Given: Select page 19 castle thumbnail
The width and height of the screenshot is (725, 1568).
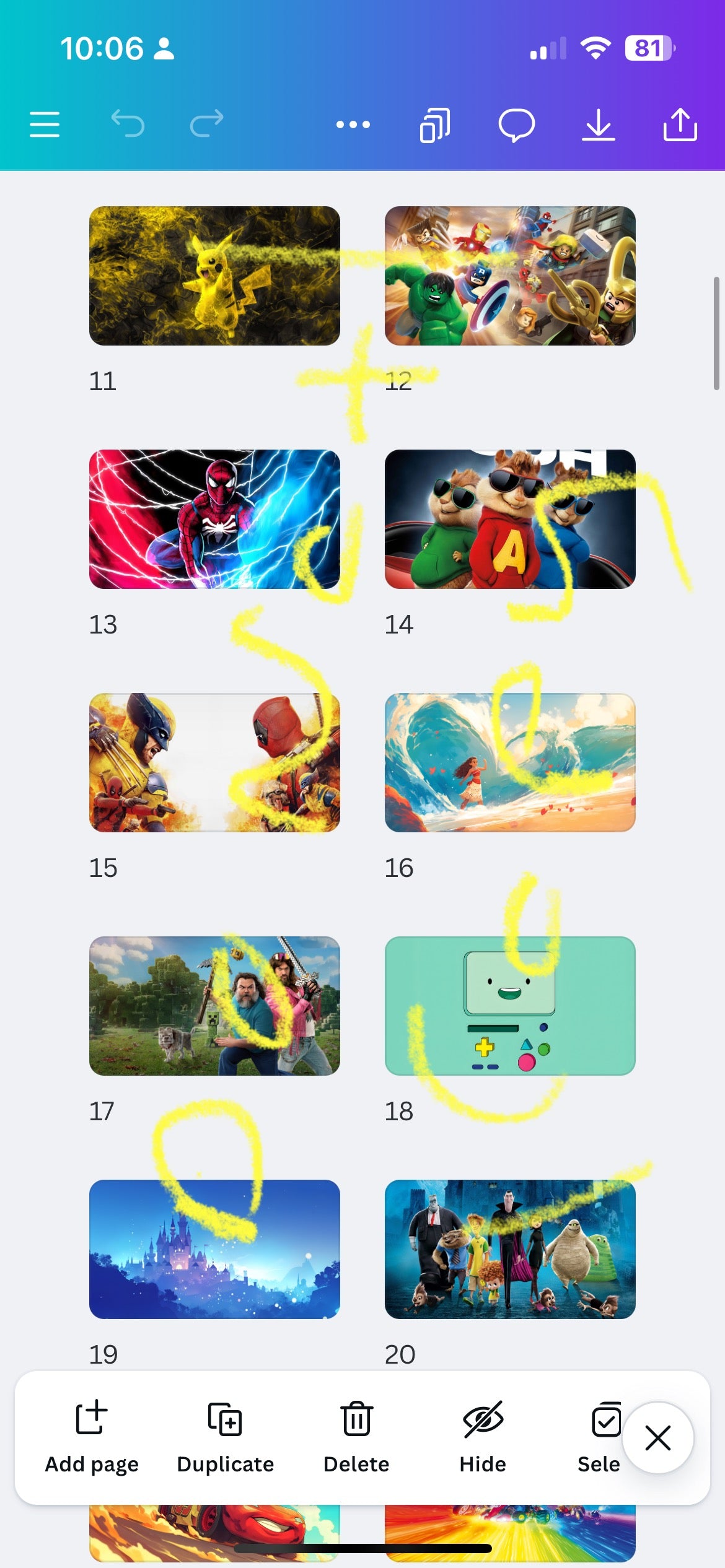Looking at the screenshot, I should click(x=214, y=1249).
